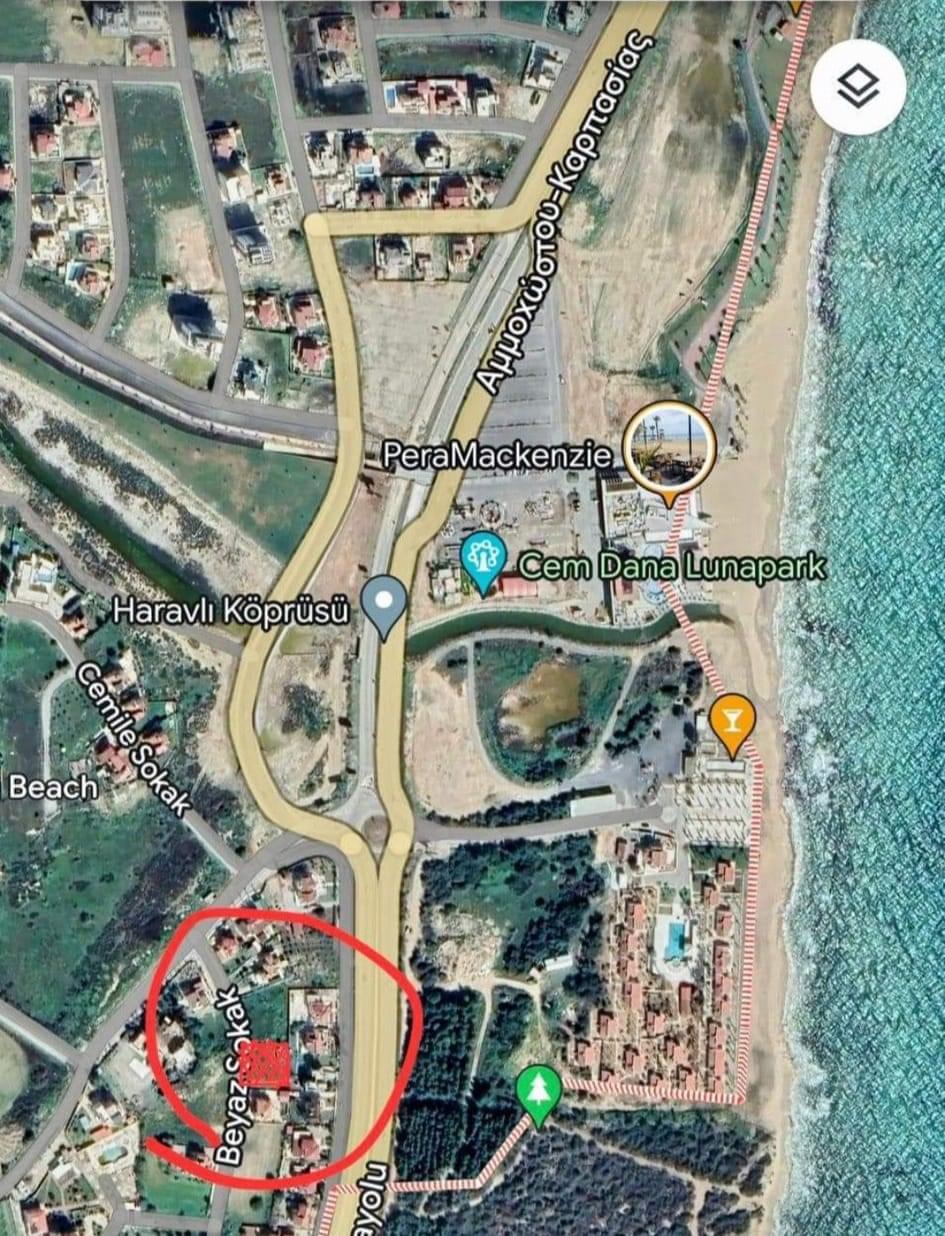
Task: Open the orange cocktail bar pin
Action: (731, 721)
